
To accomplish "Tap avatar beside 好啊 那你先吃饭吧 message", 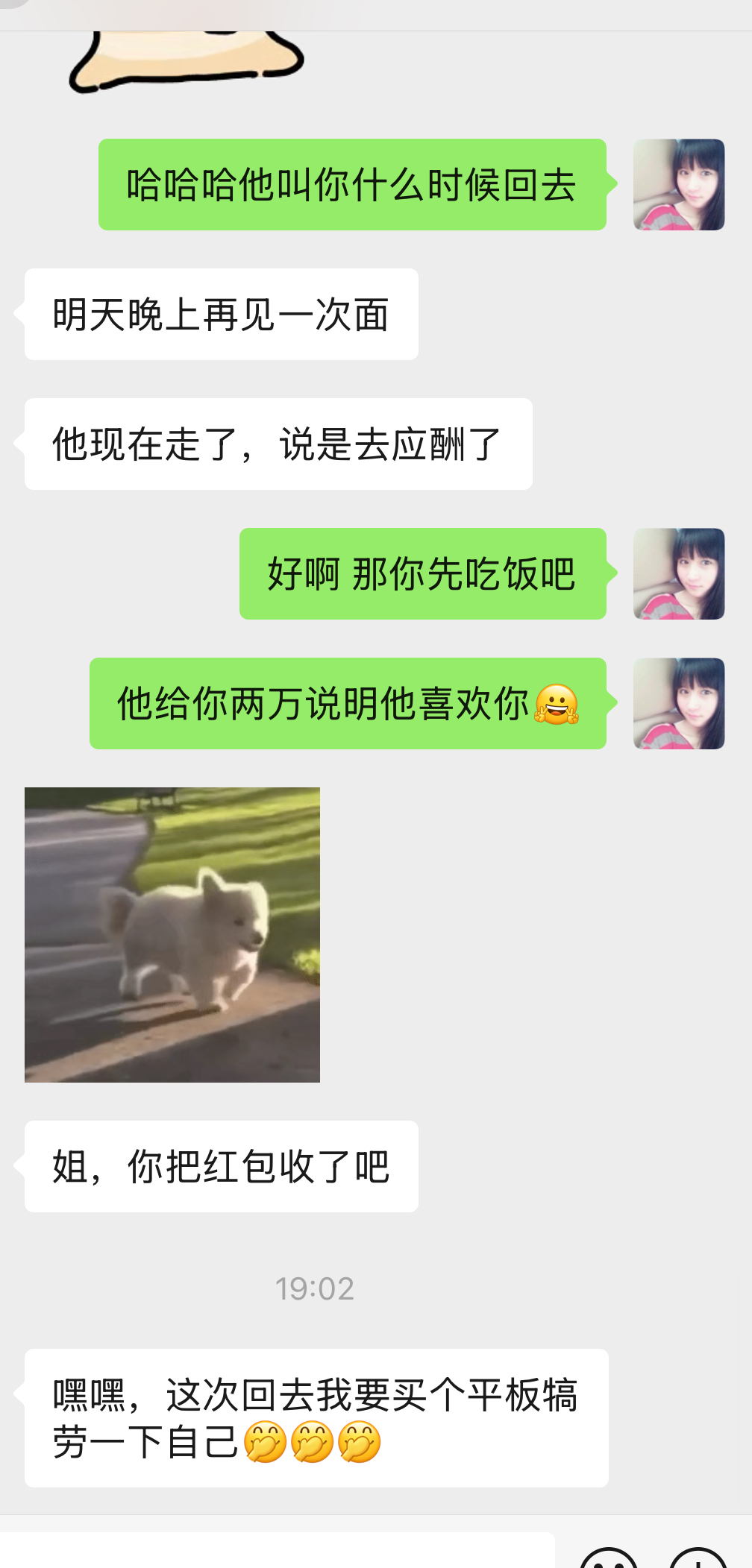I will (679, 573).
